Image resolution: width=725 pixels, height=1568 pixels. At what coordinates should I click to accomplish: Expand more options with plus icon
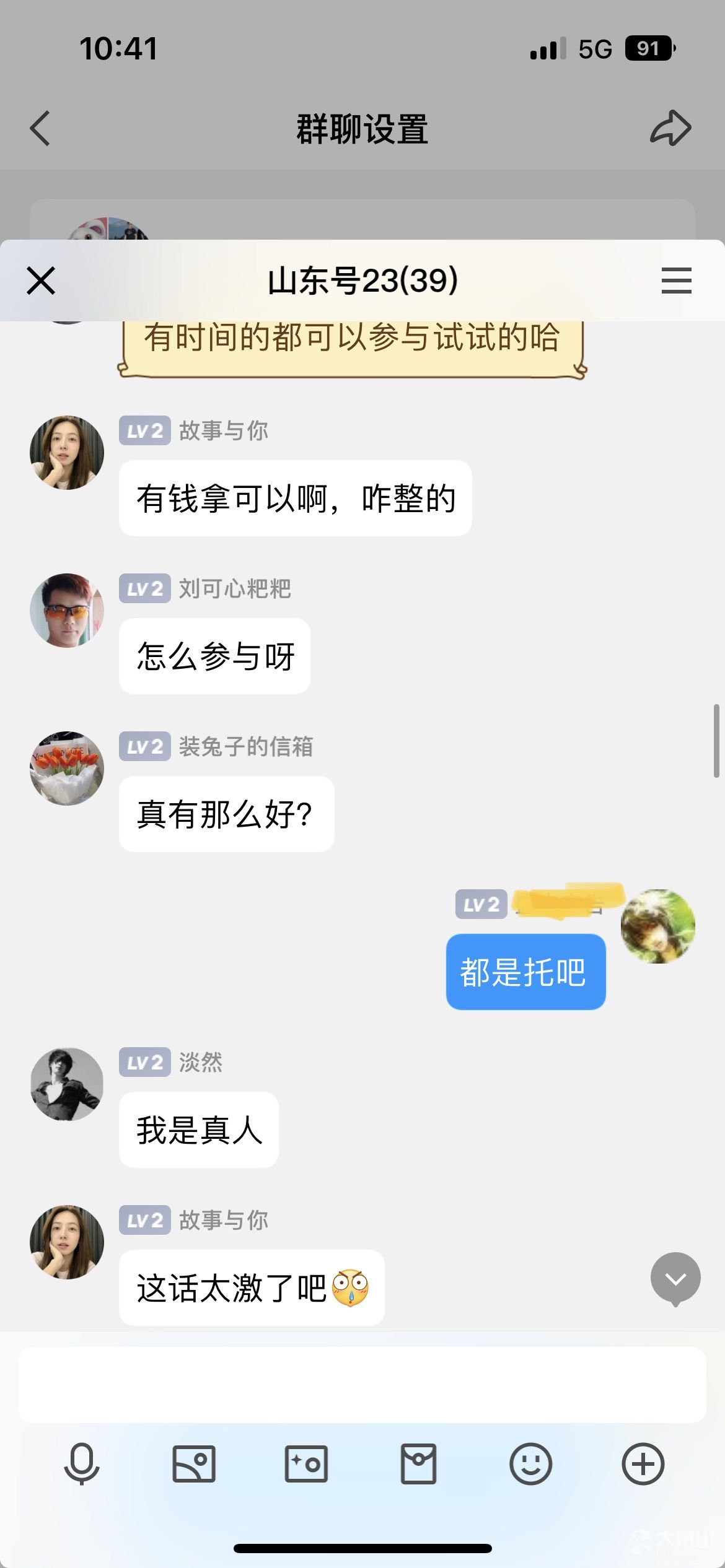coord(643,1464)
